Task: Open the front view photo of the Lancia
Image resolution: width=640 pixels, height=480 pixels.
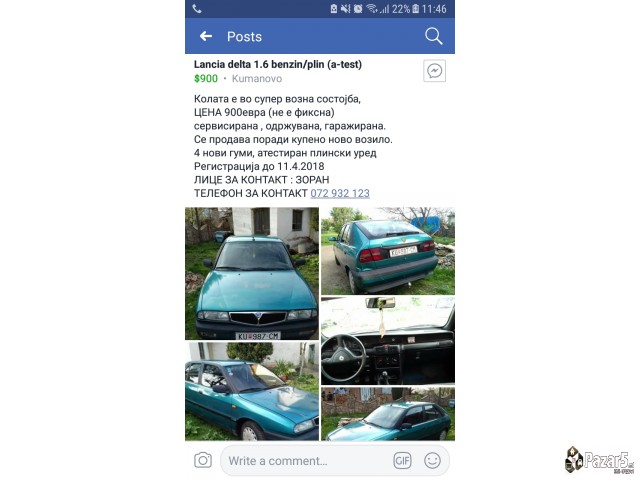Action: coord(252,273)
